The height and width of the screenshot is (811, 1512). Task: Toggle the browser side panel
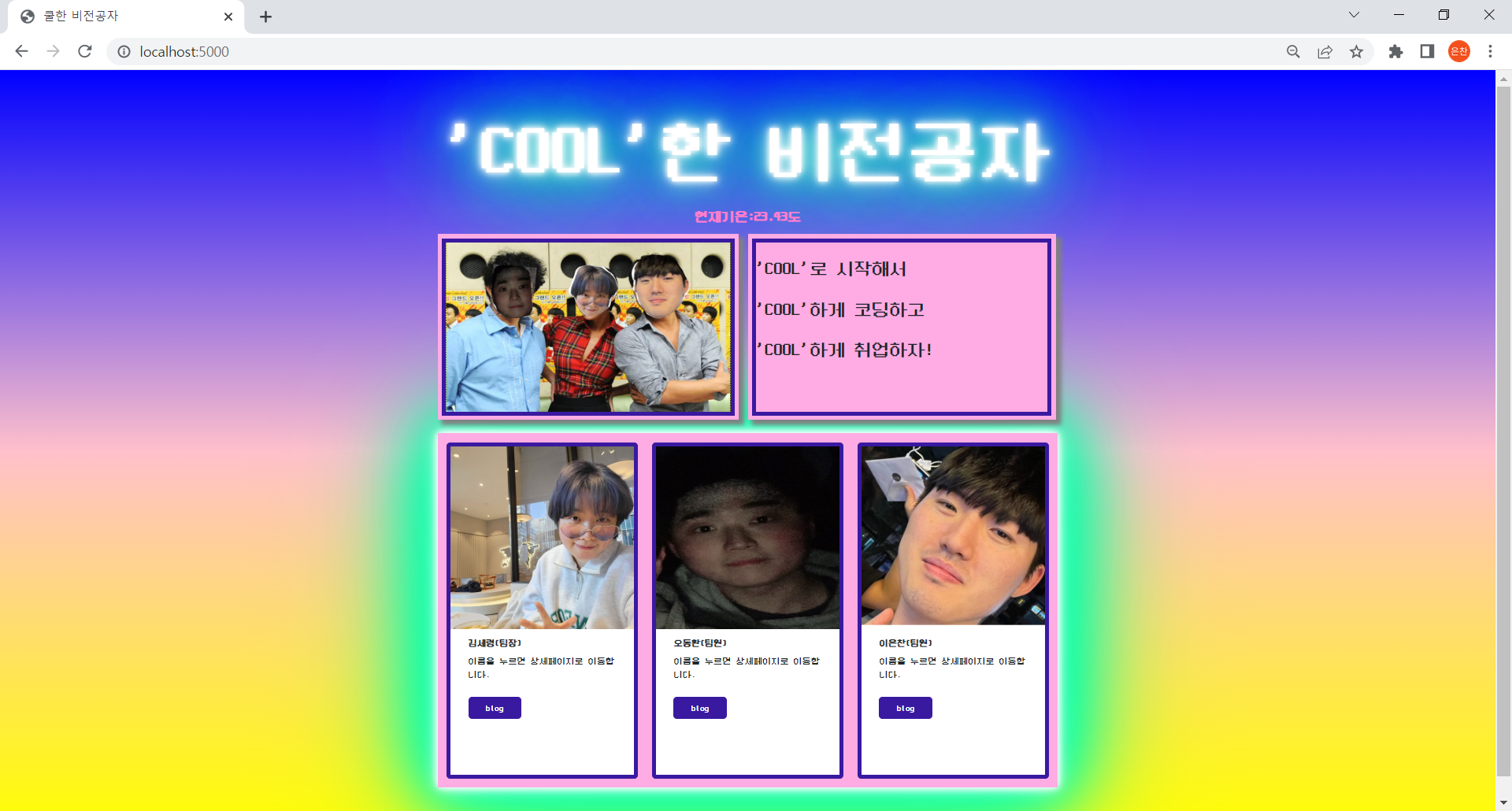[1427, 51]
